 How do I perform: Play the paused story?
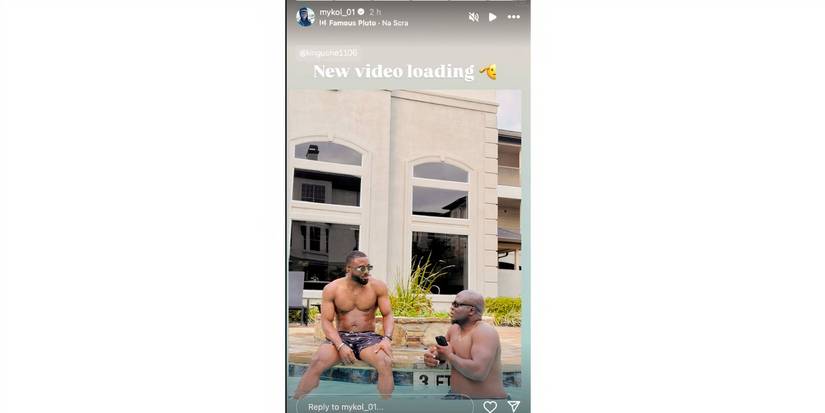click(x=492, y=17)
